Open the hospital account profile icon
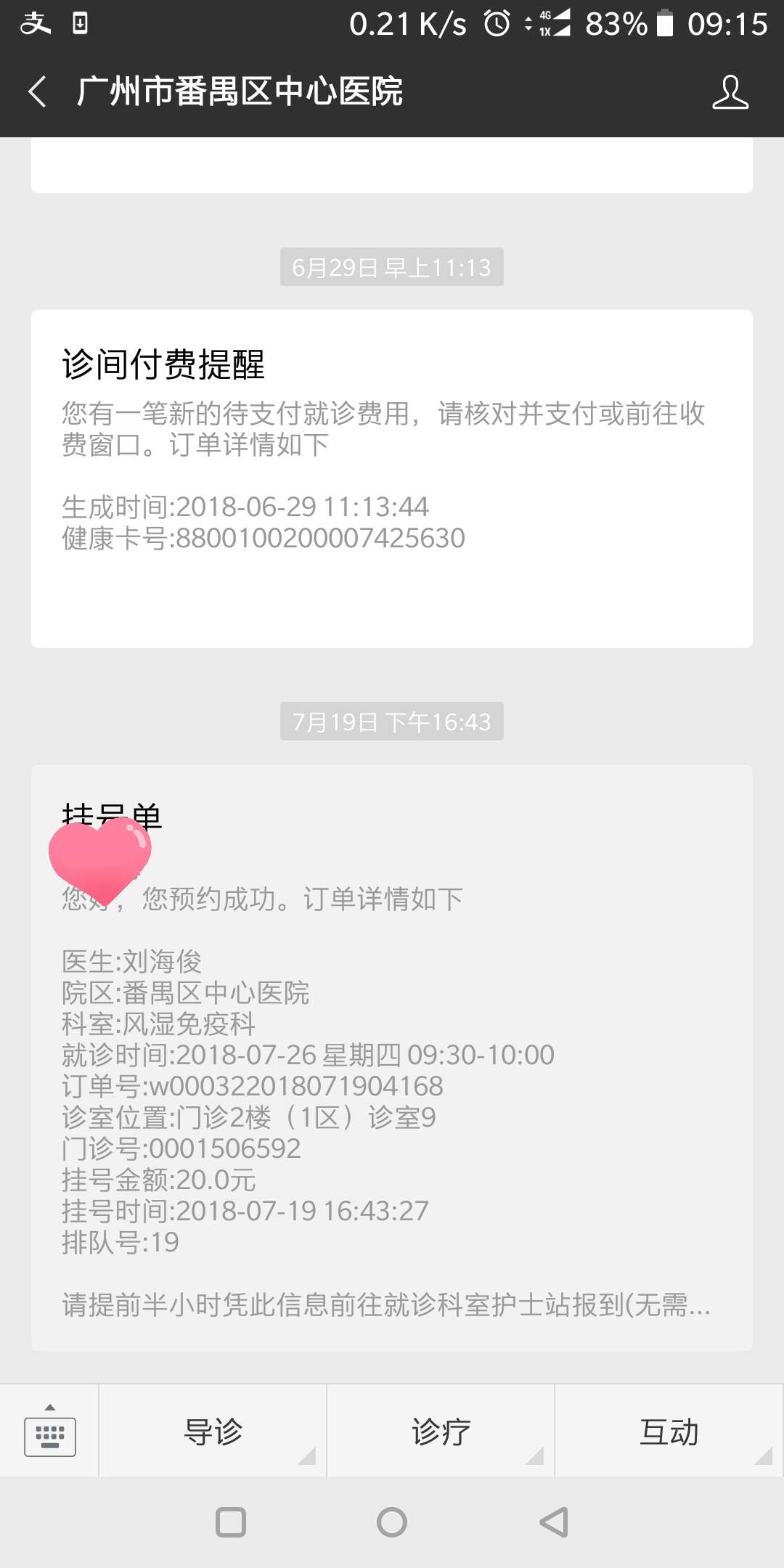Image resolution: width=784 pixels, height=1568 pixels. [730, 92]
